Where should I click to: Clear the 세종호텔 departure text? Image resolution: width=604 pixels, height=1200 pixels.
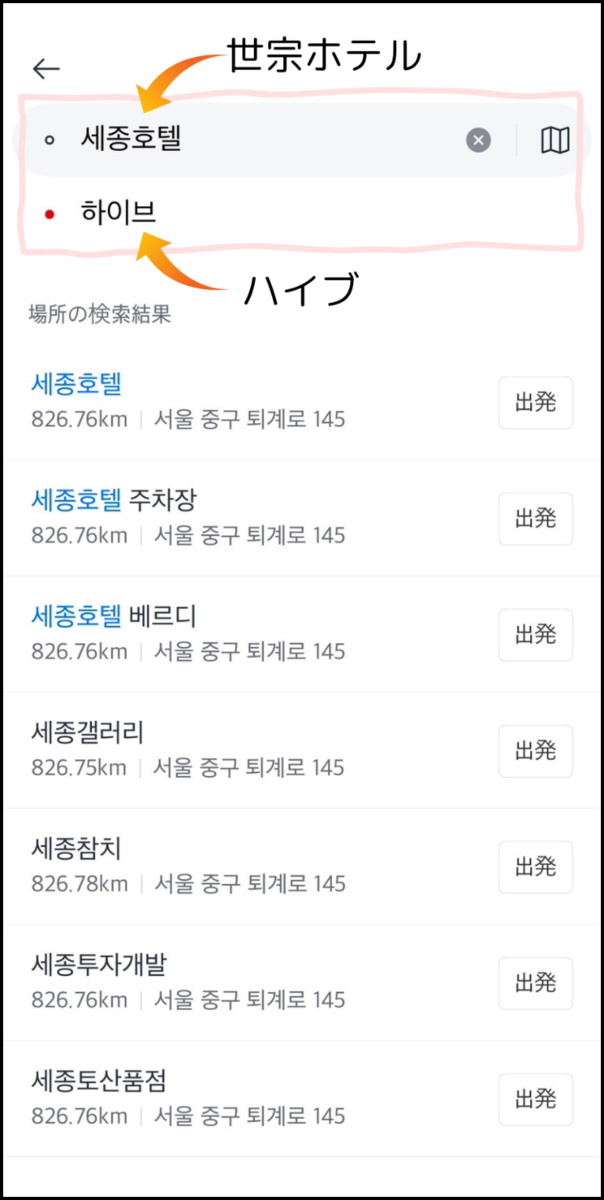[x=479, y=141]
